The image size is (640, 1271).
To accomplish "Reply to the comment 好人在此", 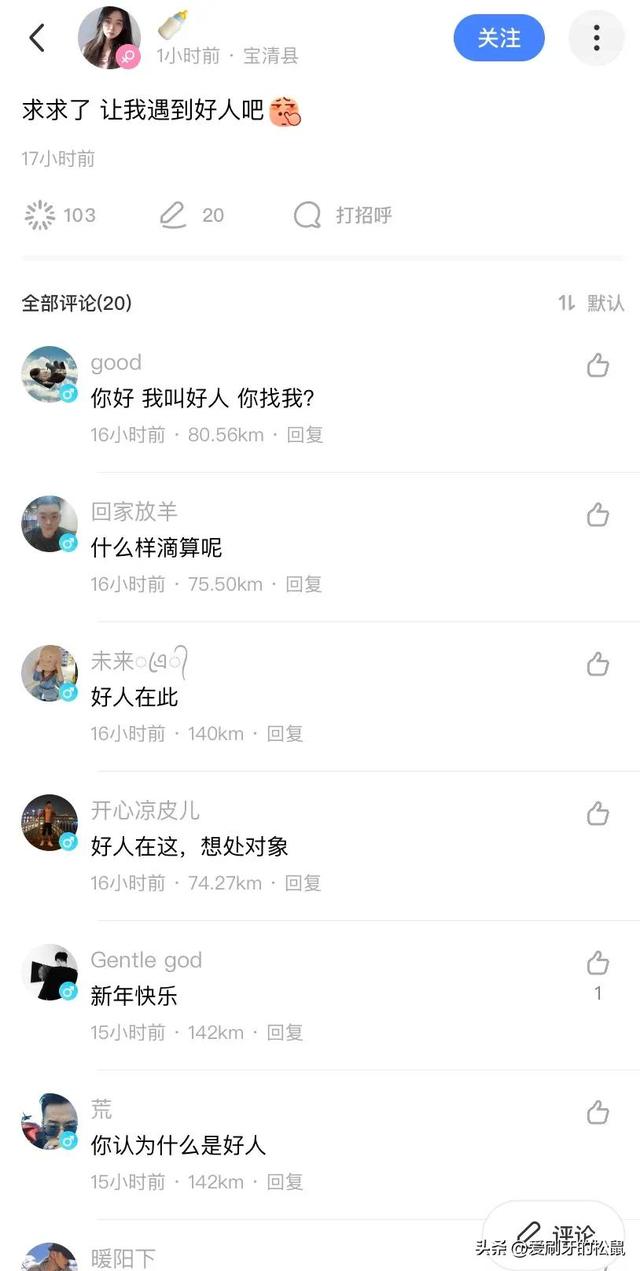I will click(x=285, y=733).
